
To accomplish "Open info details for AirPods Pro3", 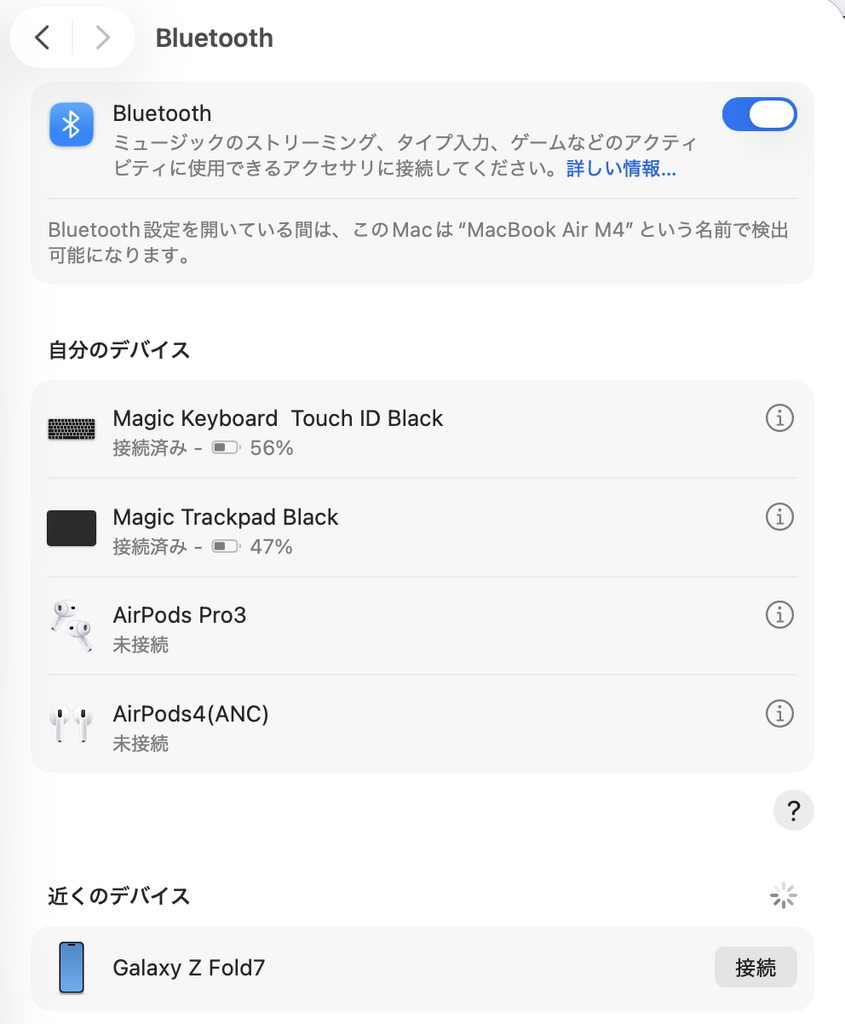I will point(779,615).
